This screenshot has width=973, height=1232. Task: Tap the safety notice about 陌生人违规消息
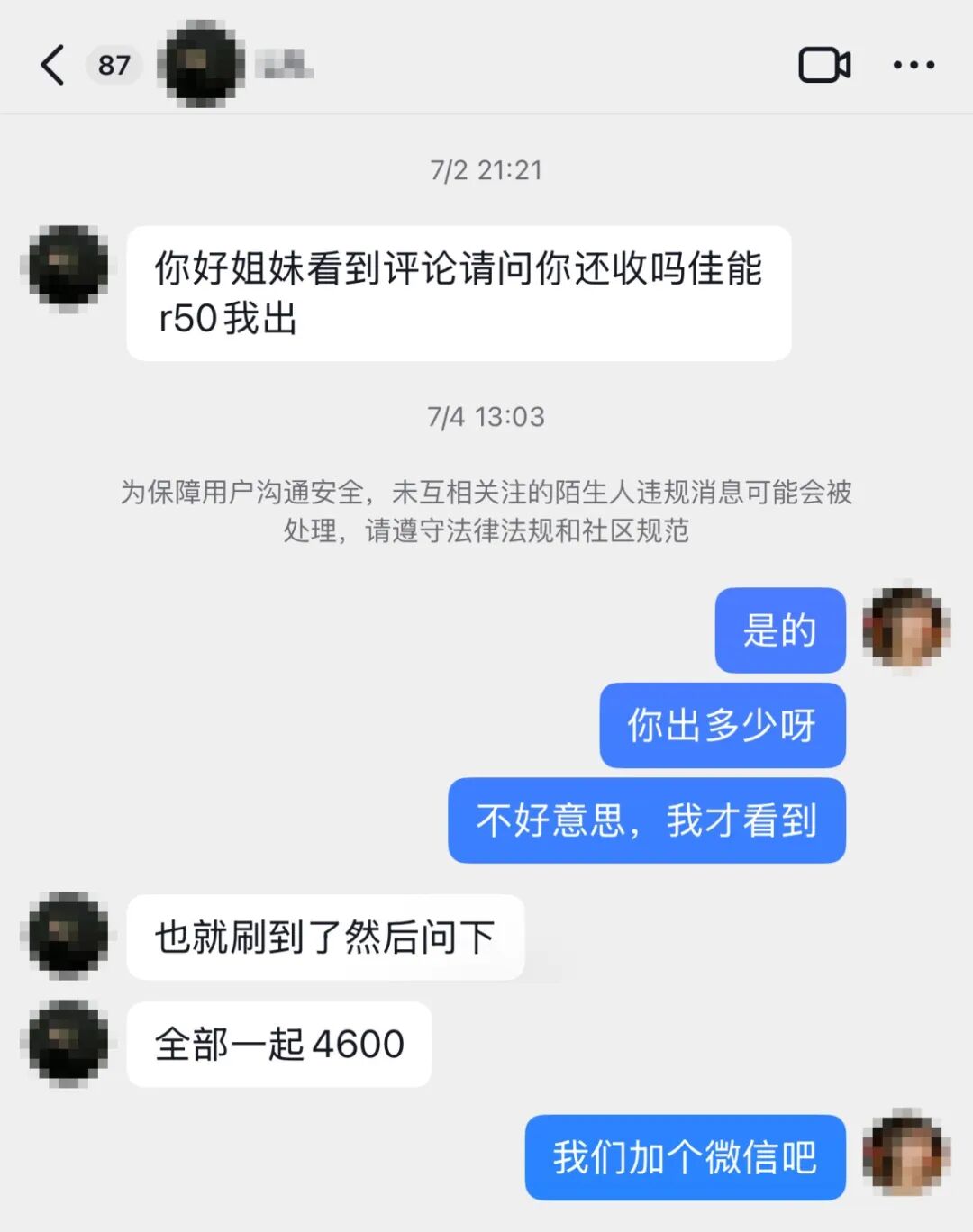(486, 511)
